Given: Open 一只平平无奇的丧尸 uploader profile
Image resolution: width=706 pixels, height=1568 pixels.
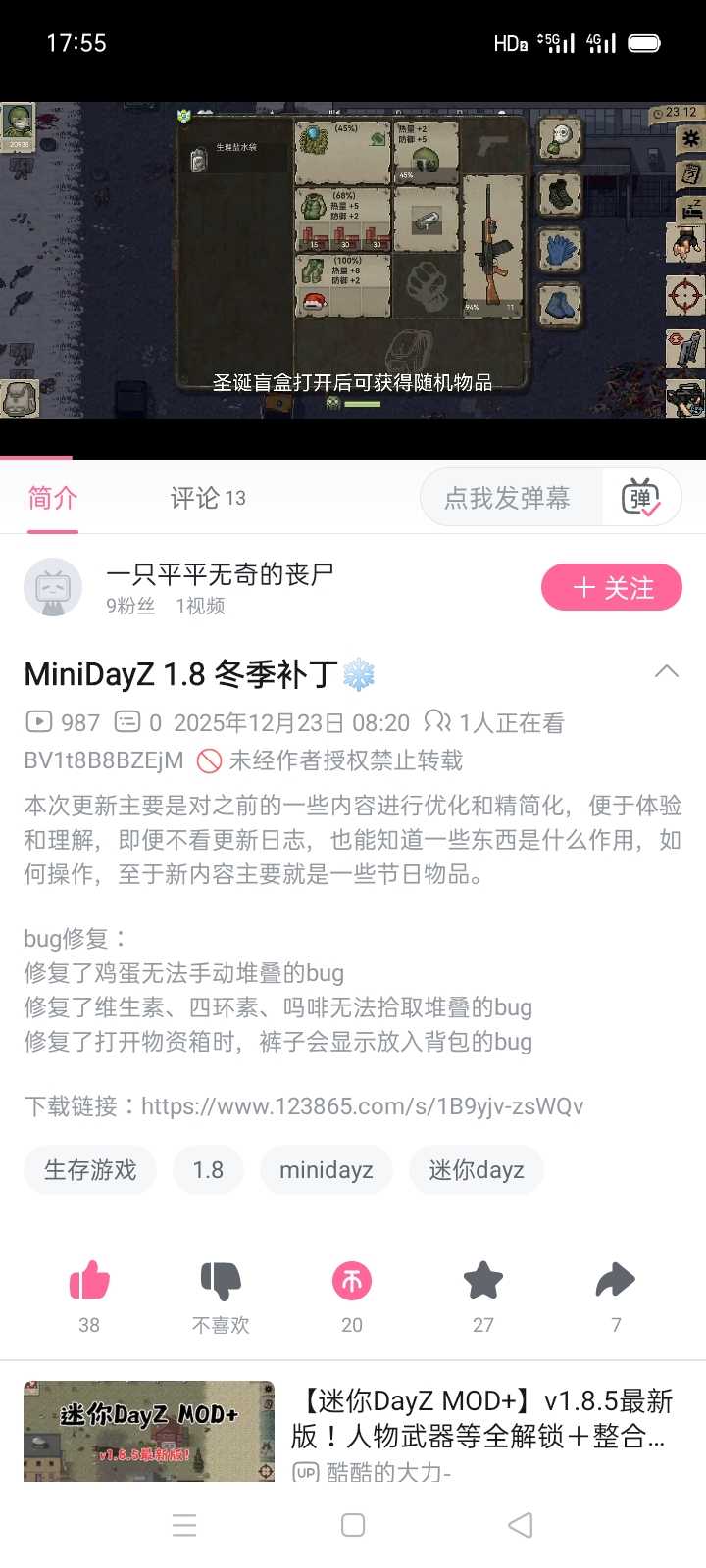Looking at the screenshot, I should [x=220, y=574].
